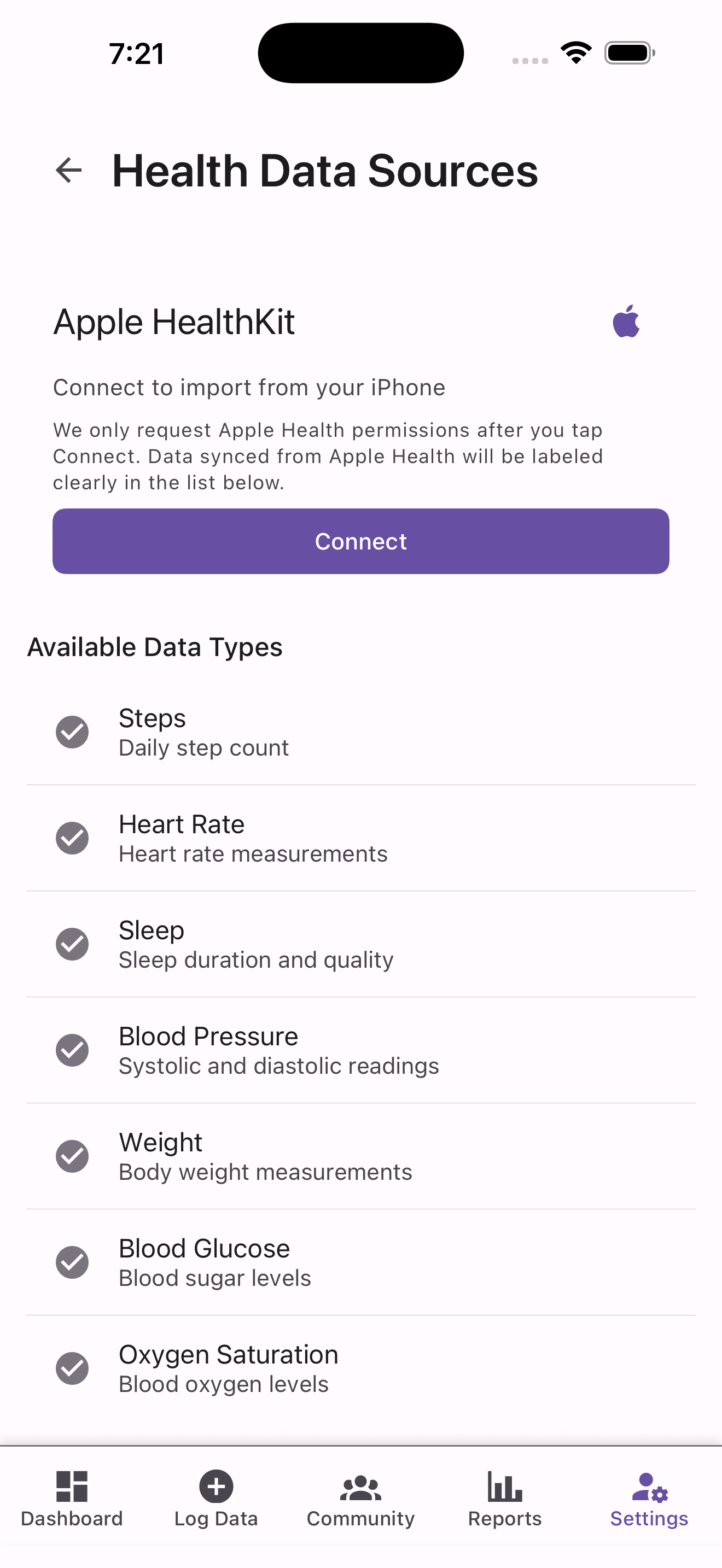
Task: Toggle the Blood Pressure checkmark
Action: pos(72,1049)
